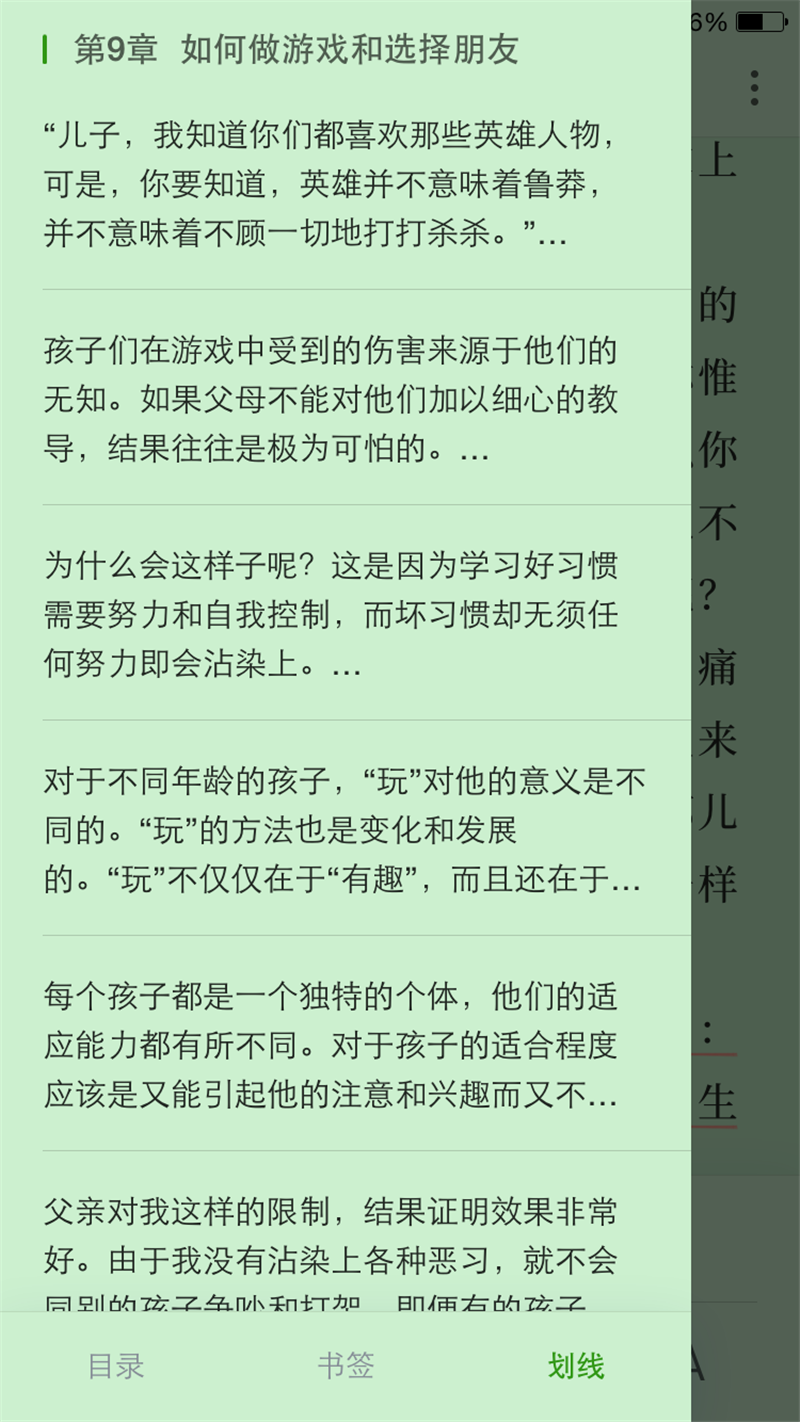Screen dimensions: 800x1422
Task: Go to the highlight 每个孩子都是一个独特的个体
Action: point(345,1044)
